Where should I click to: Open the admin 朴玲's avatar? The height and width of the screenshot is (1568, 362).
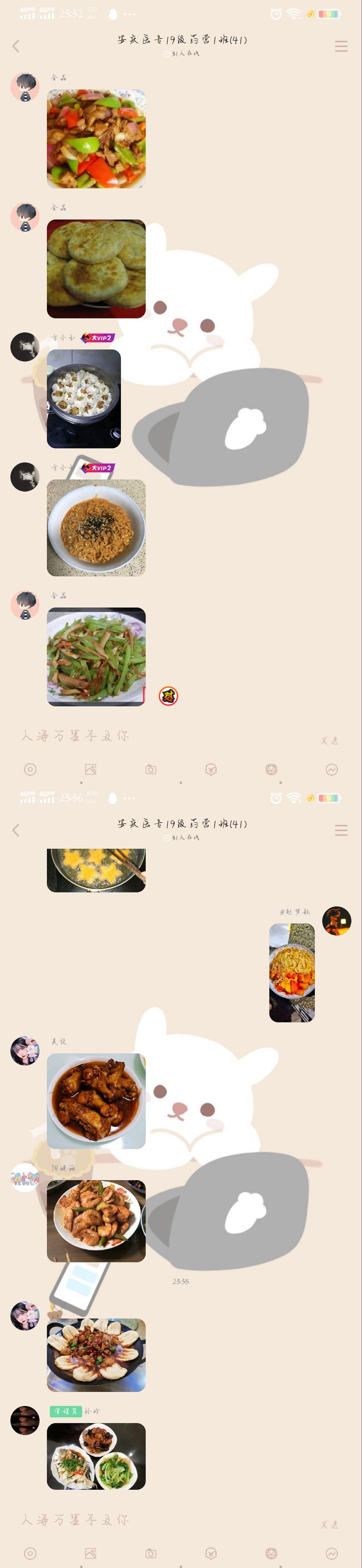tap(25, 1420)
